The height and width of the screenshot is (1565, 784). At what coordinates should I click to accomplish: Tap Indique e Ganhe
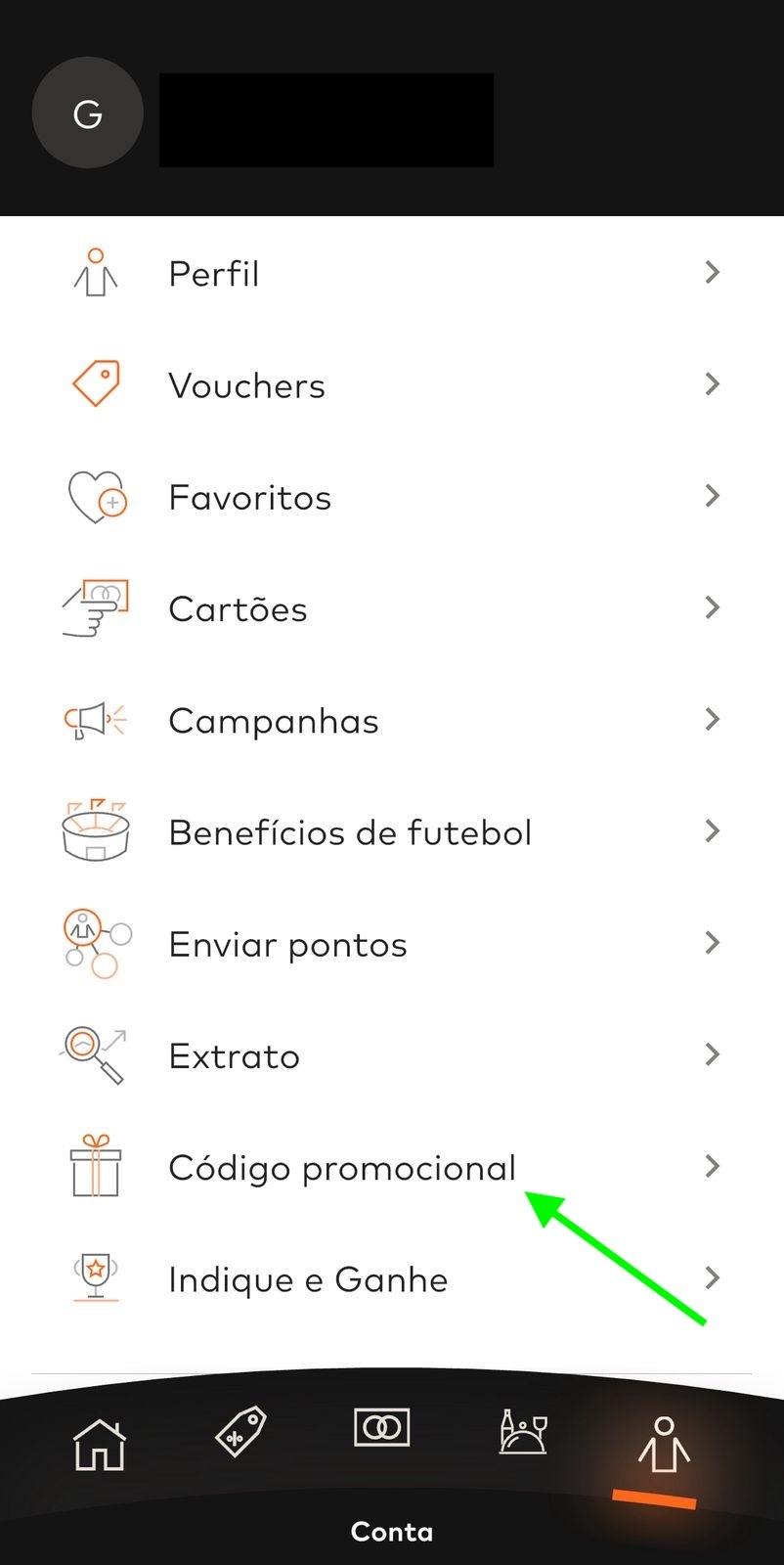392,1278
